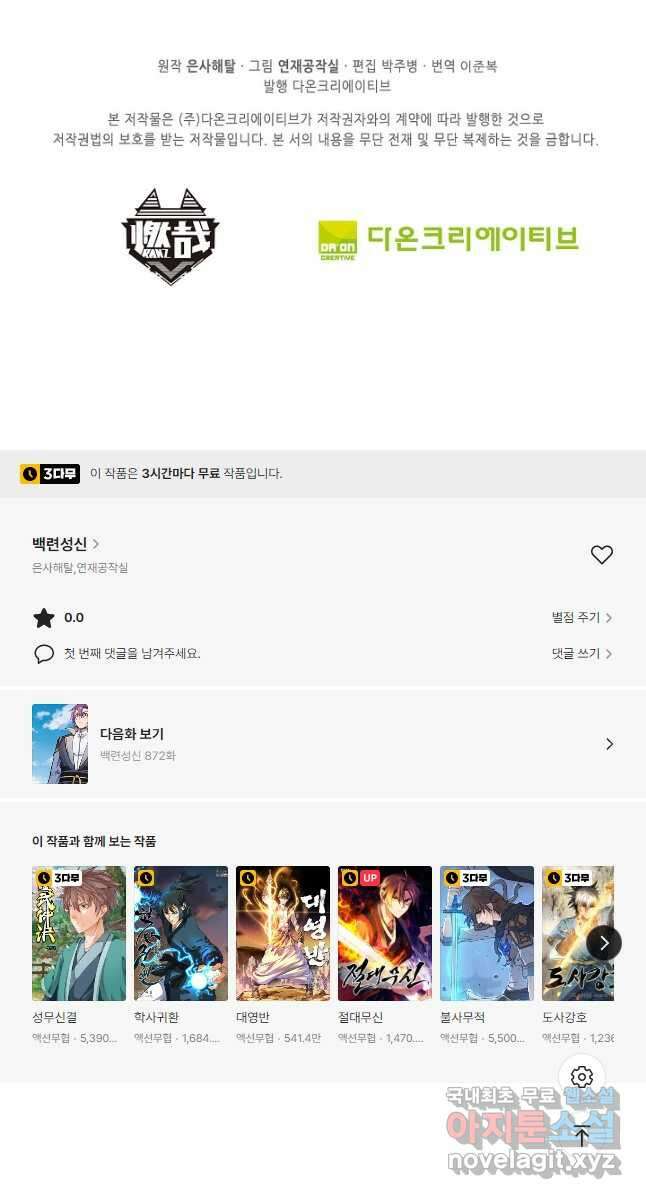This screenshot has width=646, height=1199.
Task: Tap 별점 주기 to rate this episode
Action: coord(582,617)
